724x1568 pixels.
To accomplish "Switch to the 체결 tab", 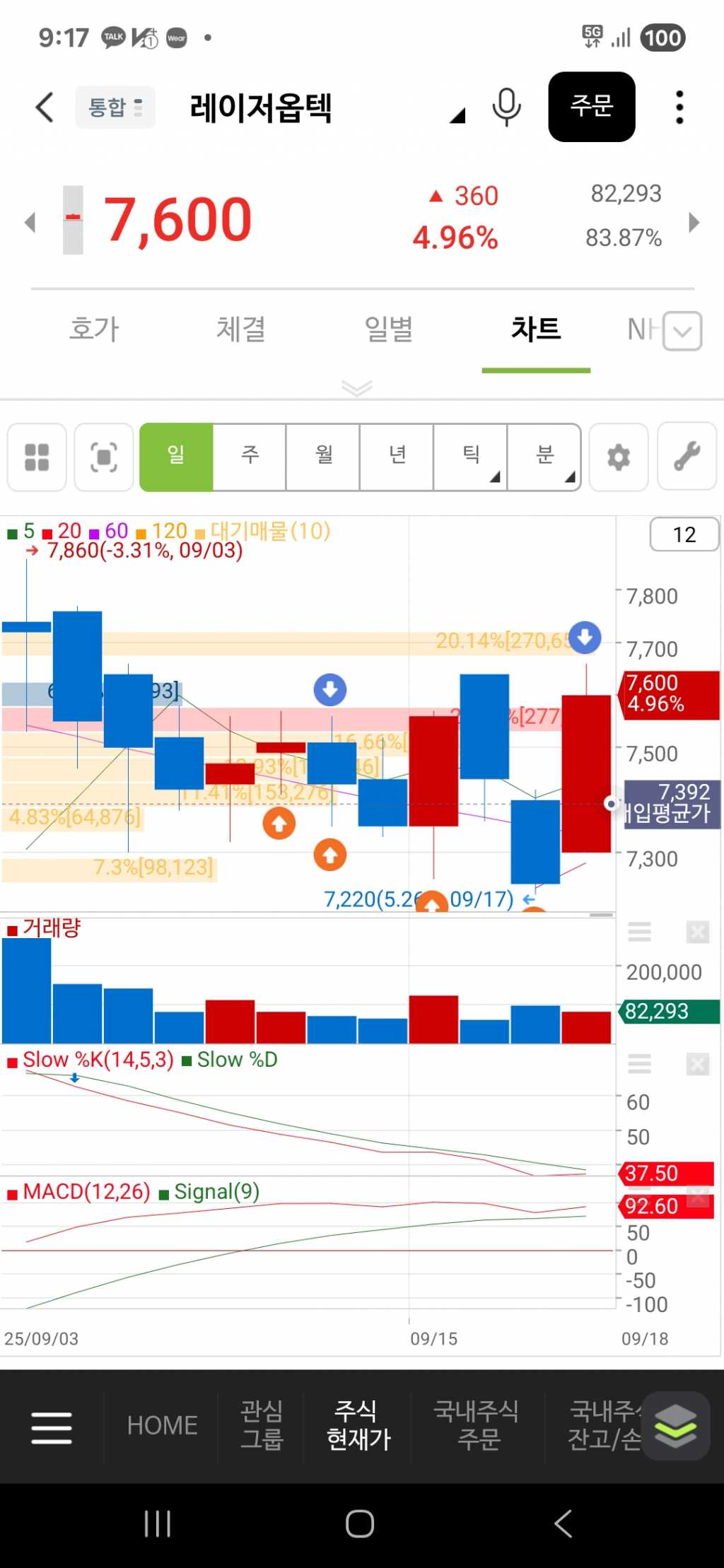I will tap(241, 329).
